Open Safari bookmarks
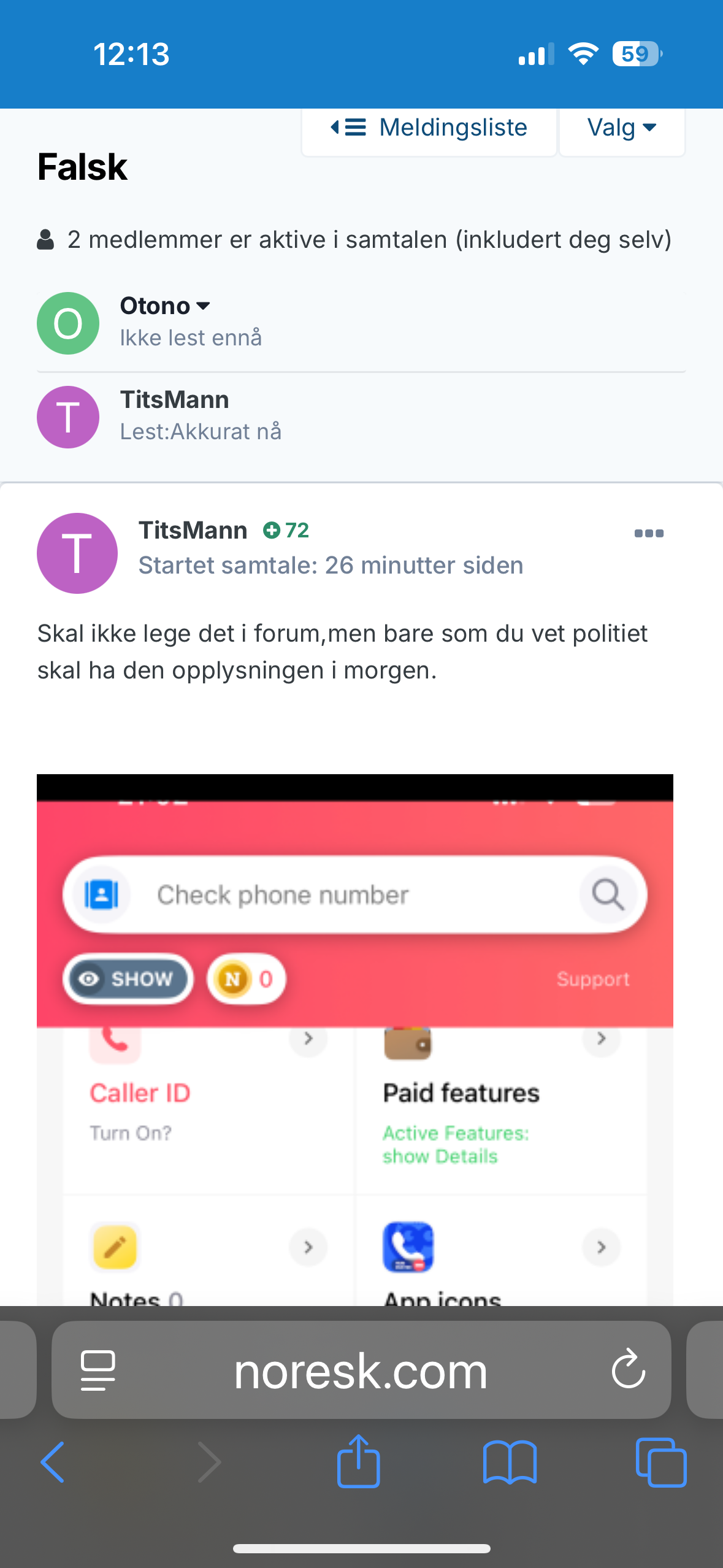 pos(510,1462)
